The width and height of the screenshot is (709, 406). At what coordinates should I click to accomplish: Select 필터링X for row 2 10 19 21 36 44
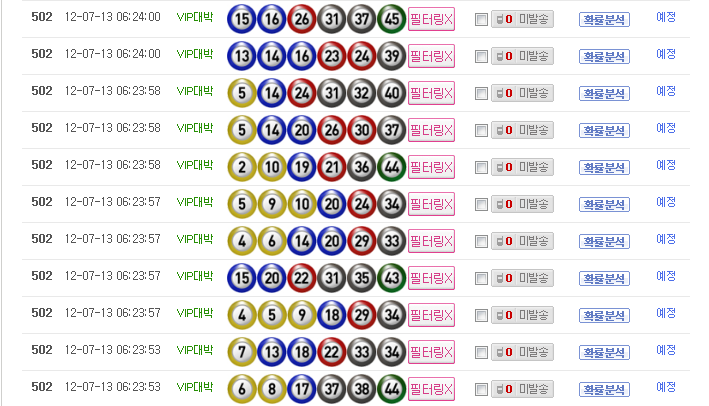coord(431,166)
